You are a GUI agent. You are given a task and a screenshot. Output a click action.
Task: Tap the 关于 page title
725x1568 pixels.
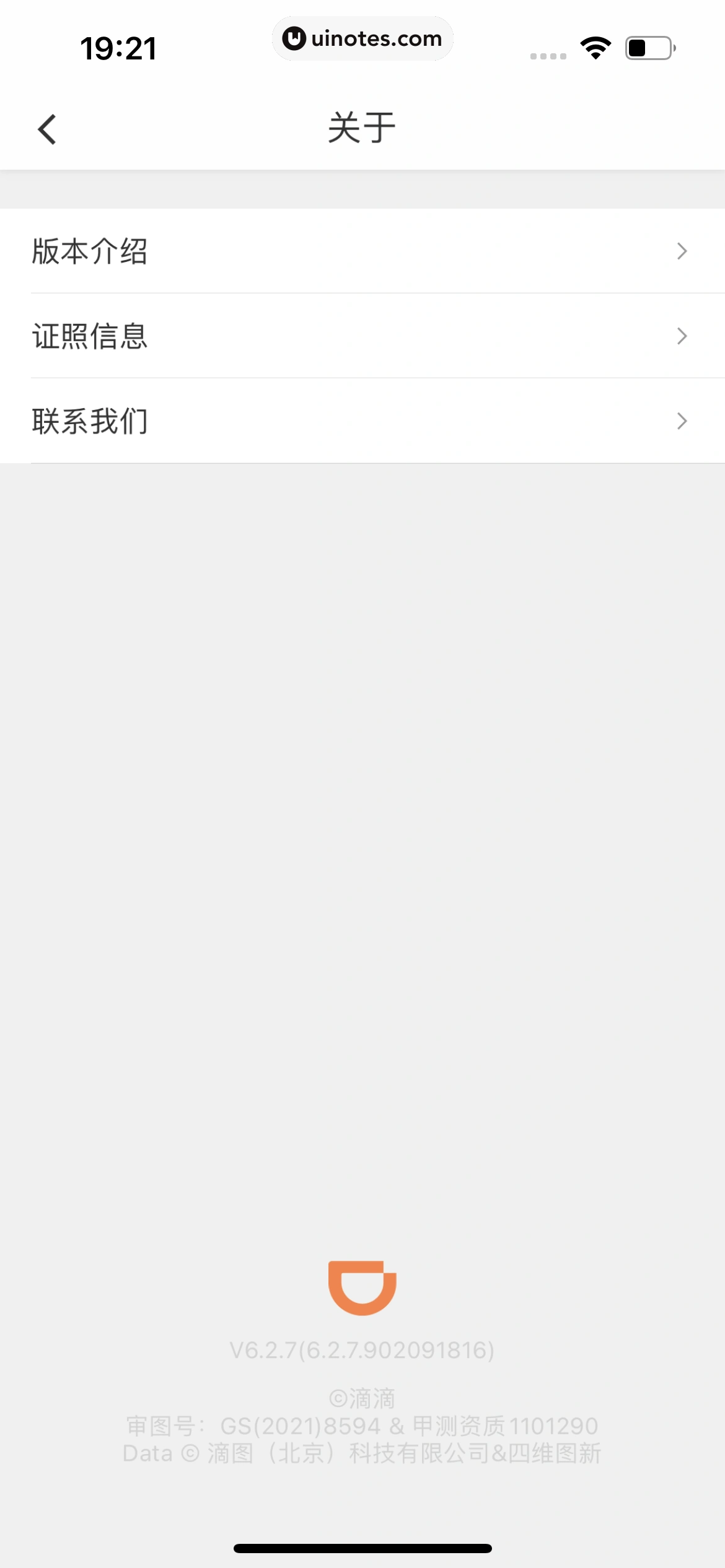pyautogui.click(x=362, y=127)
